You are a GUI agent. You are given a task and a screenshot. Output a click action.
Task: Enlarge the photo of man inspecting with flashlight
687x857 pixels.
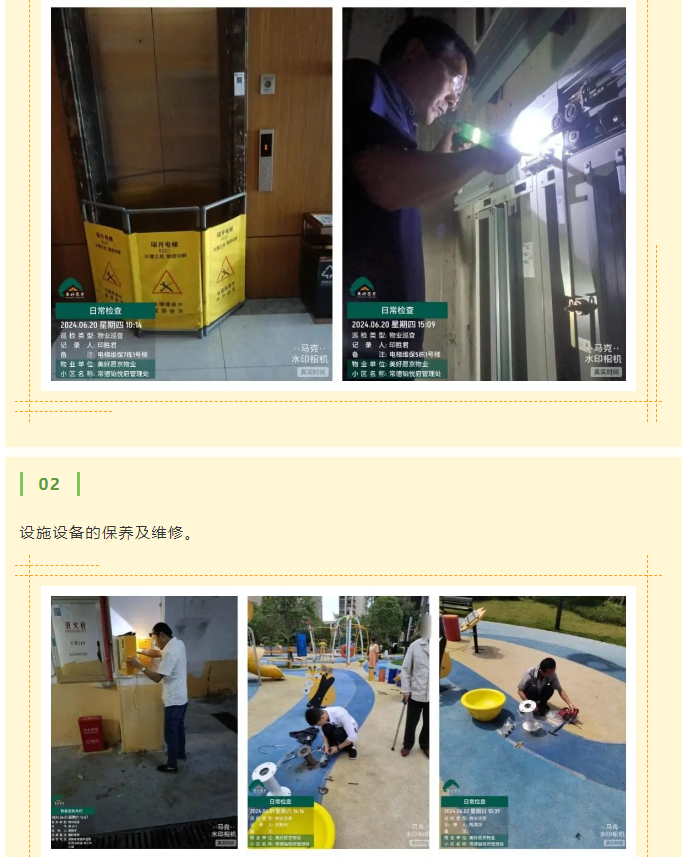tap(484, 194)
